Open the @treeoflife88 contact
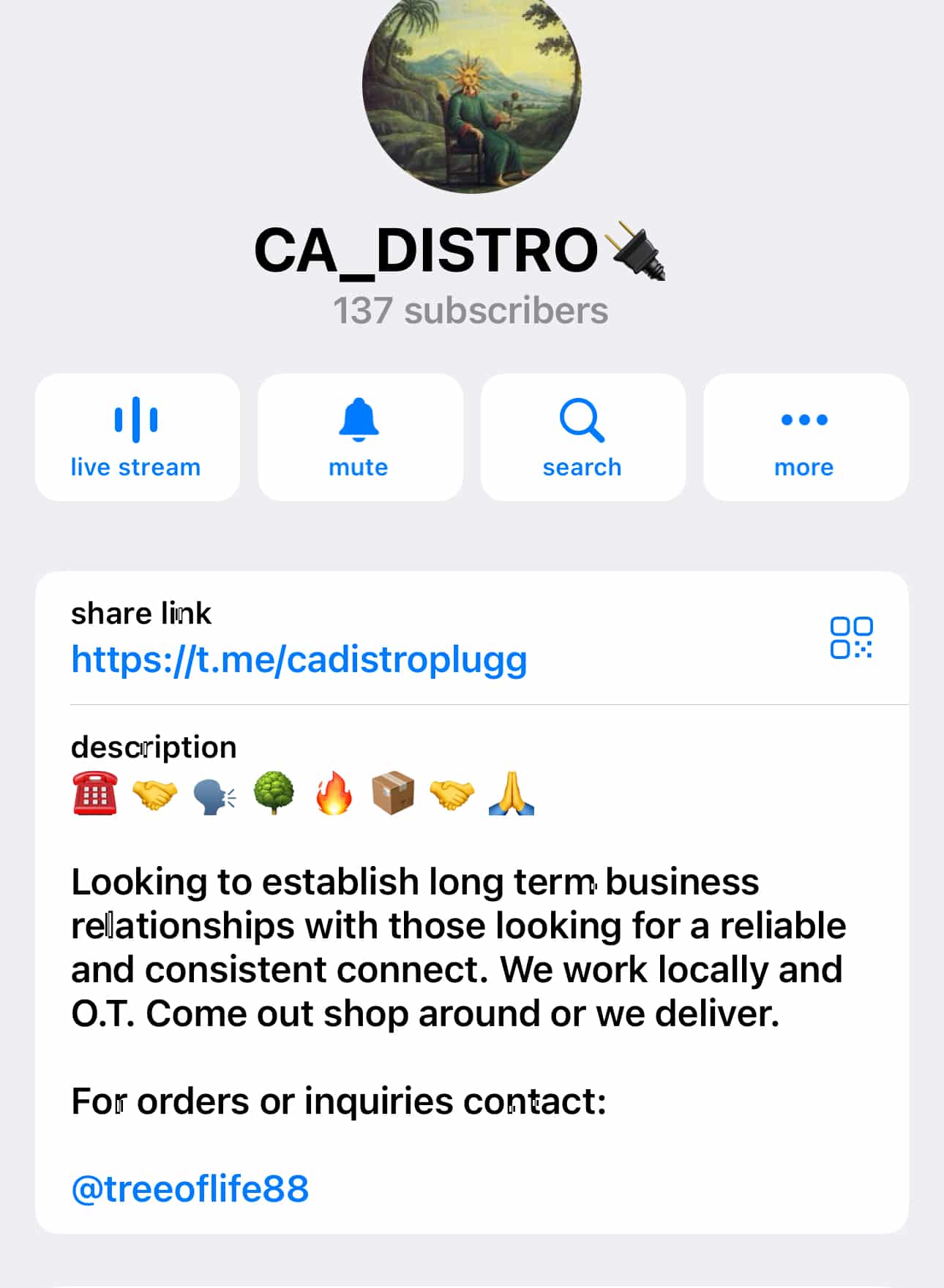 [x=190, y=1189]
